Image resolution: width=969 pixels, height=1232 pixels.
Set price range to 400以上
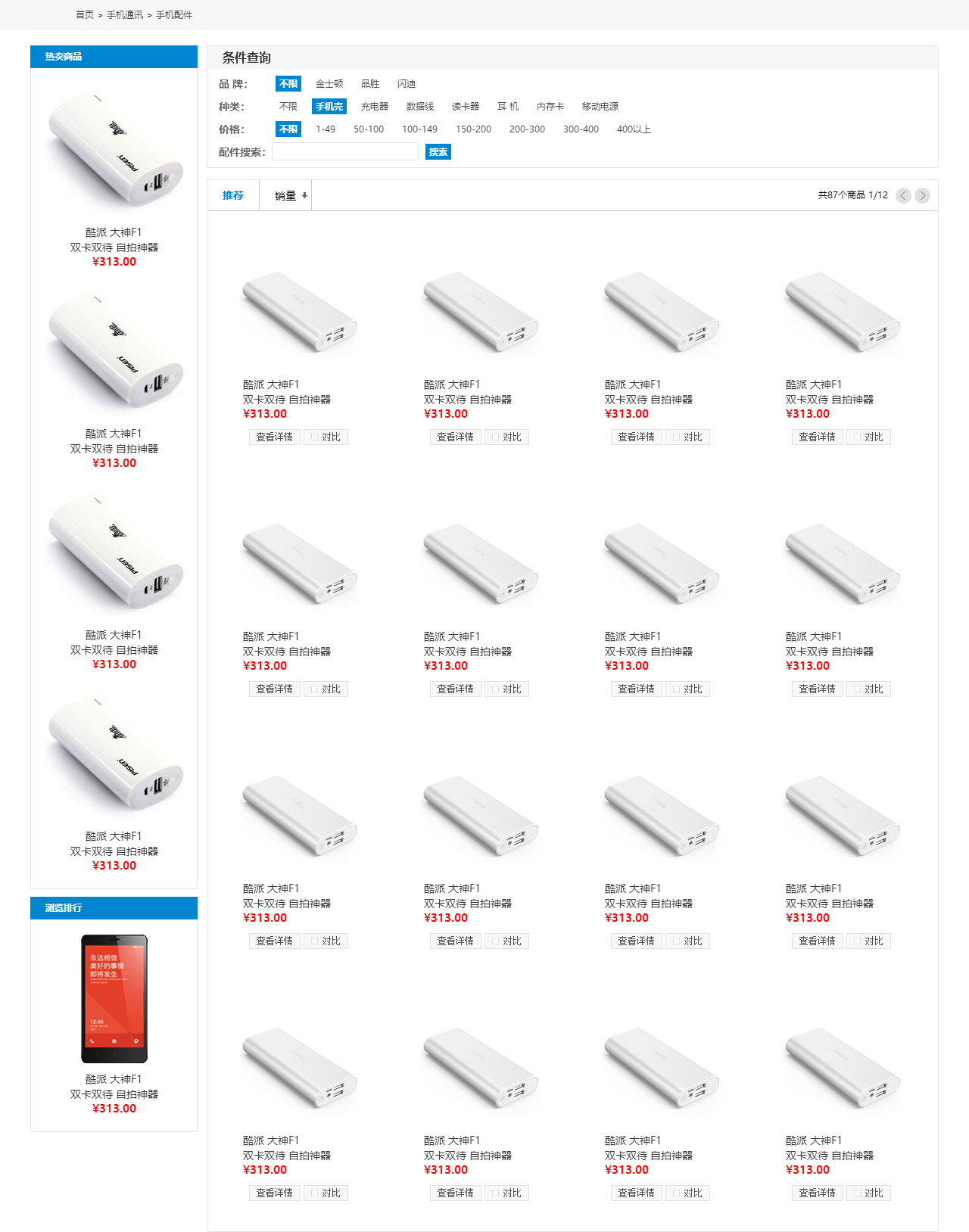[x=633, y=129]
